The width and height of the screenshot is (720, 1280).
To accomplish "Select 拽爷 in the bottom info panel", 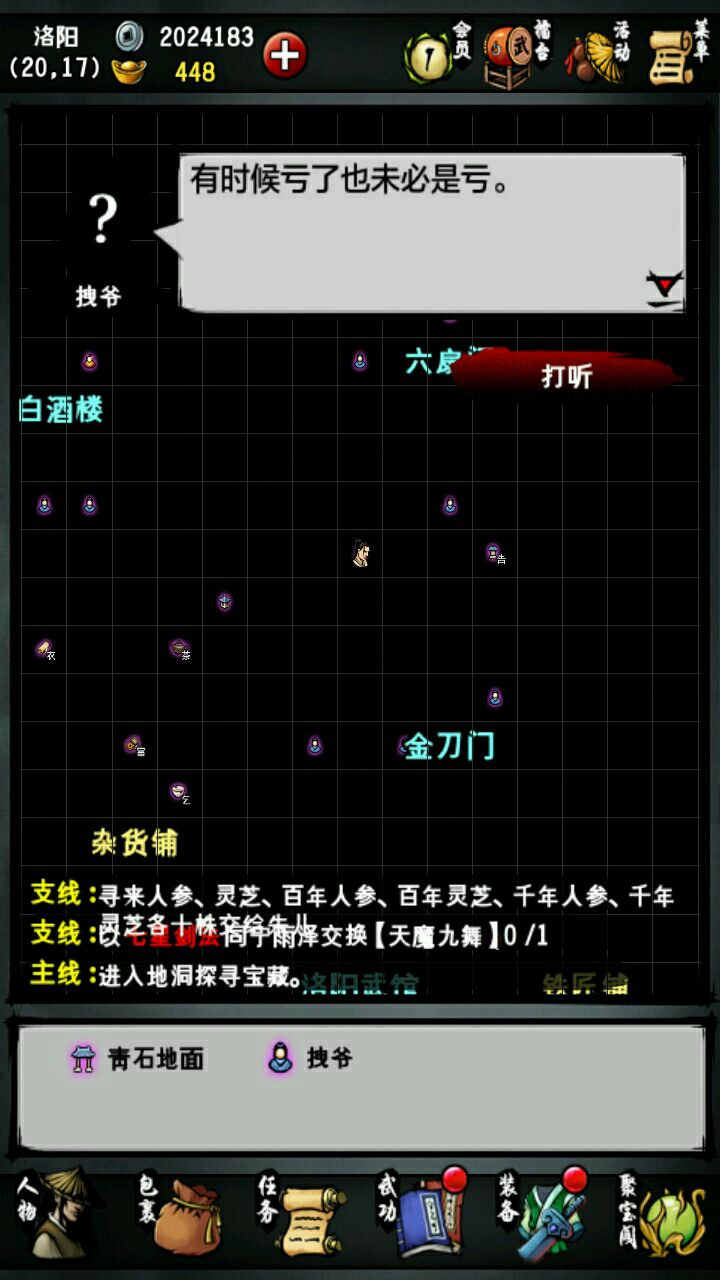I will tap(310, 1058).
